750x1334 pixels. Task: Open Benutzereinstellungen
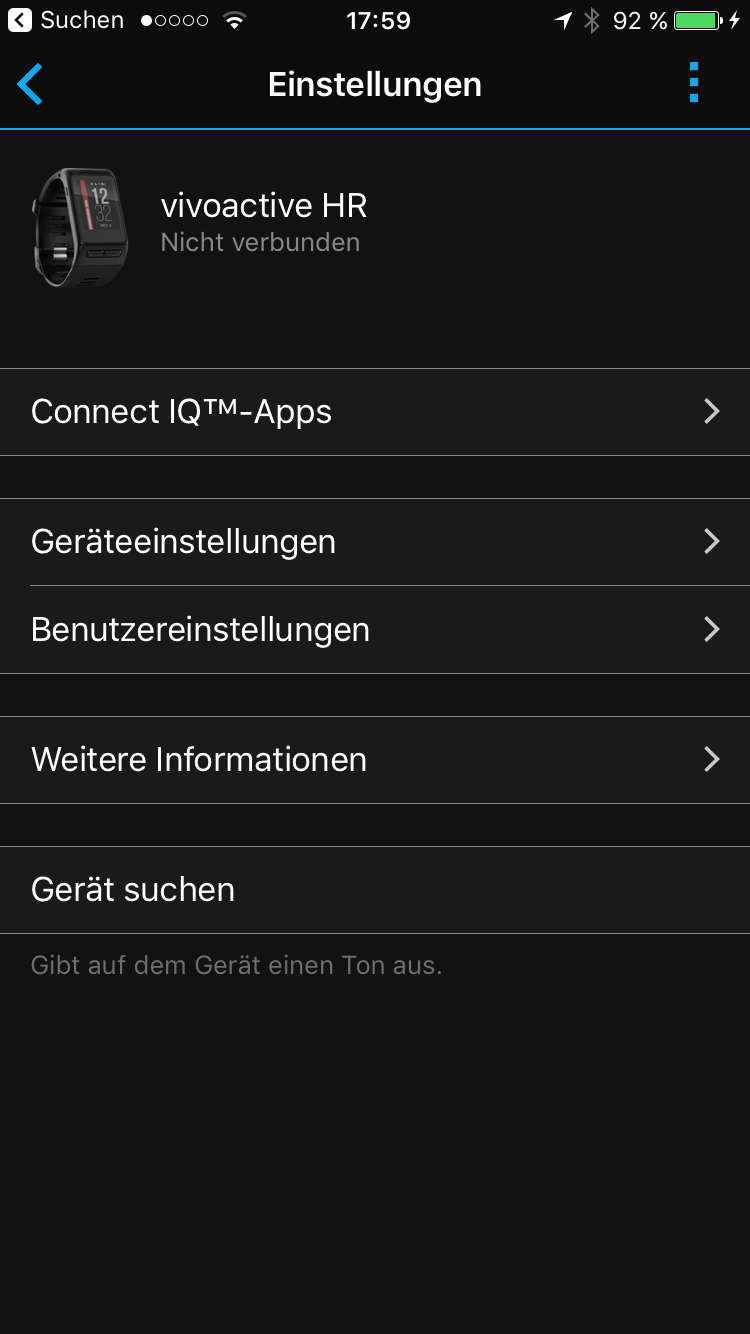pos(375,630)
